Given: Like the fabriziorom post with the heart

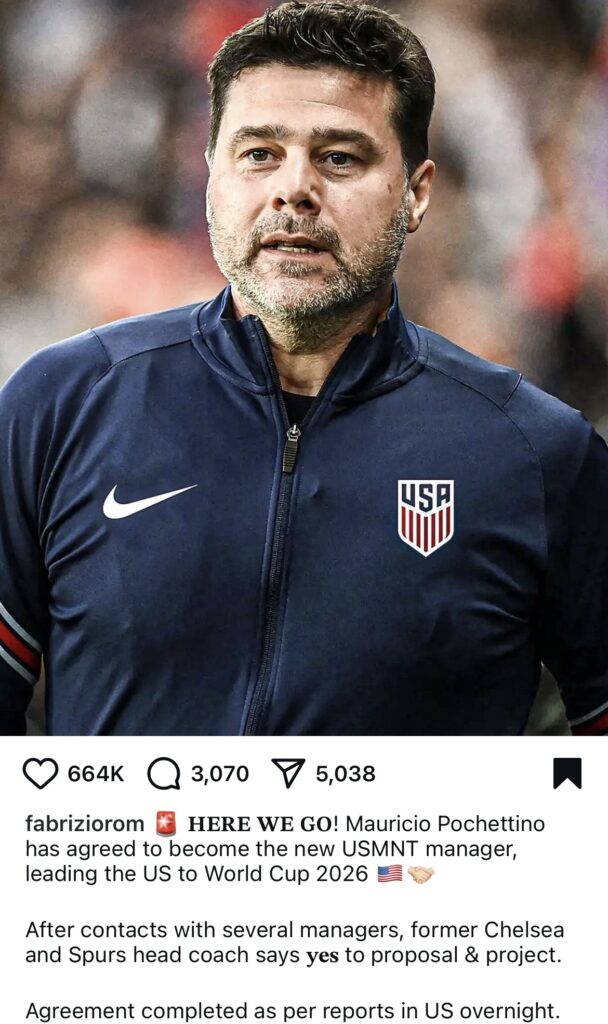Looking at the screenshot, I should click(41, 774).
